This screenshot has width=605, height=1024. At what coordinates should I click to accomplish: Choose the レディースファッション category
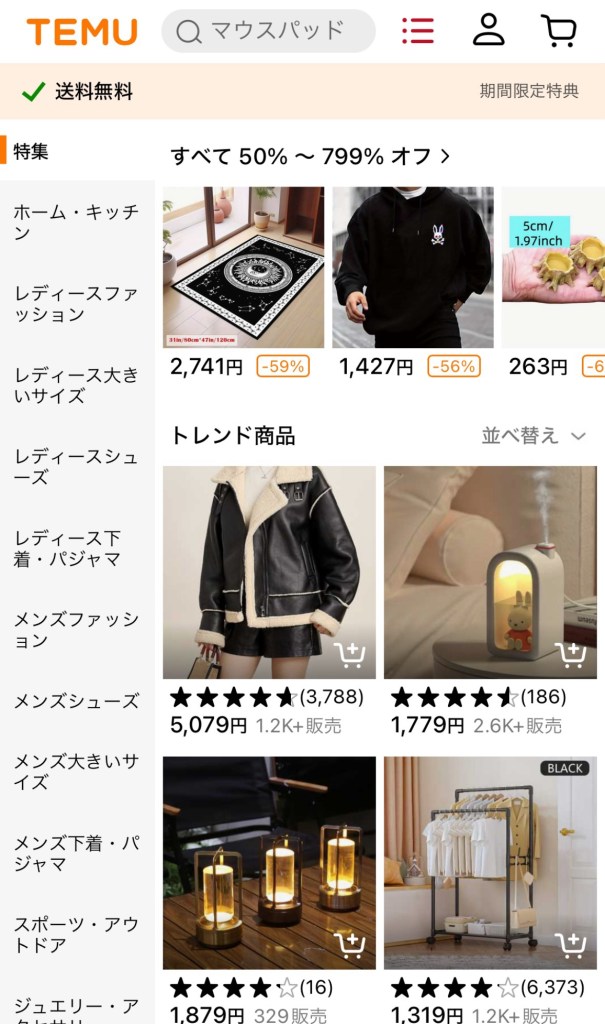click(76, 304)
